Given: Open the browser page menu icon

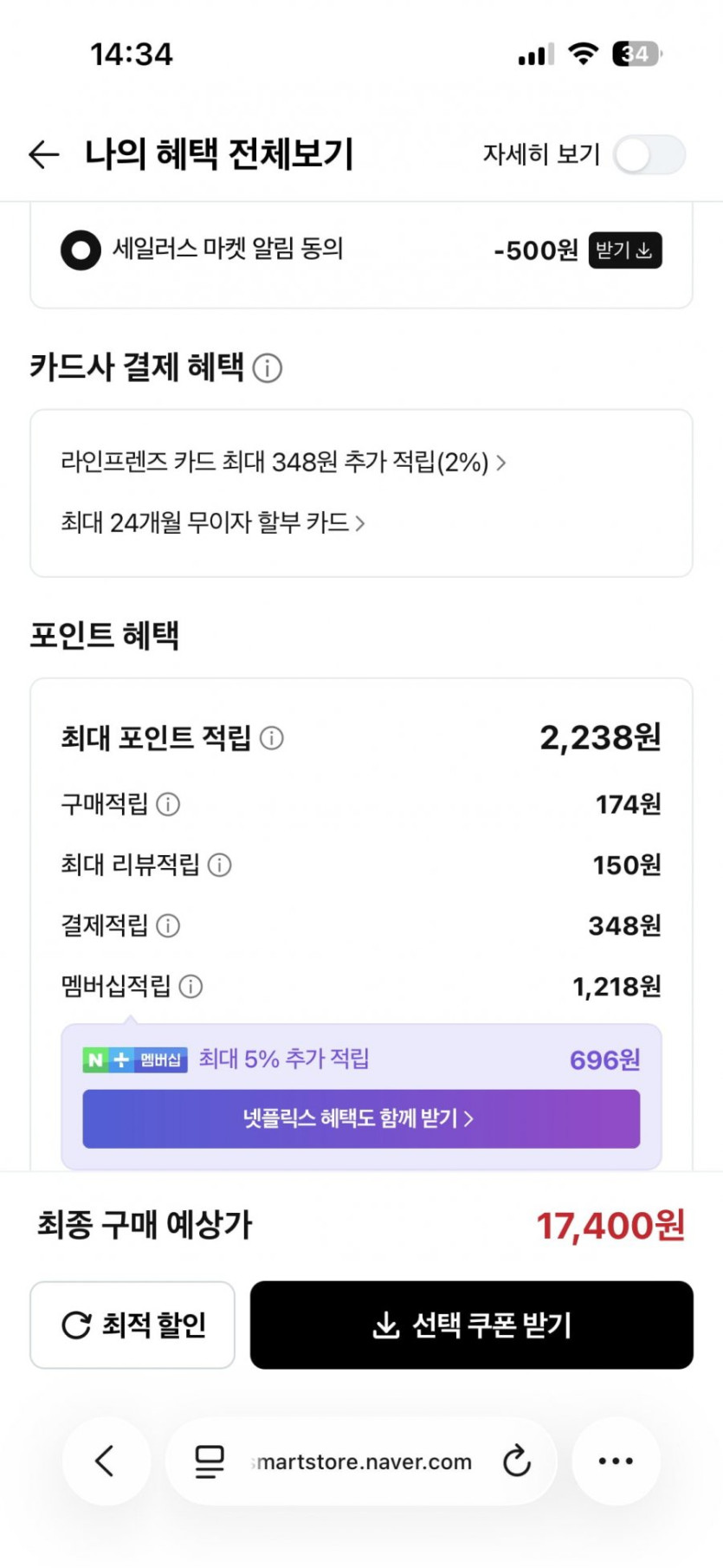Looking at the screenshot, I should click(x=209, y=1461).
